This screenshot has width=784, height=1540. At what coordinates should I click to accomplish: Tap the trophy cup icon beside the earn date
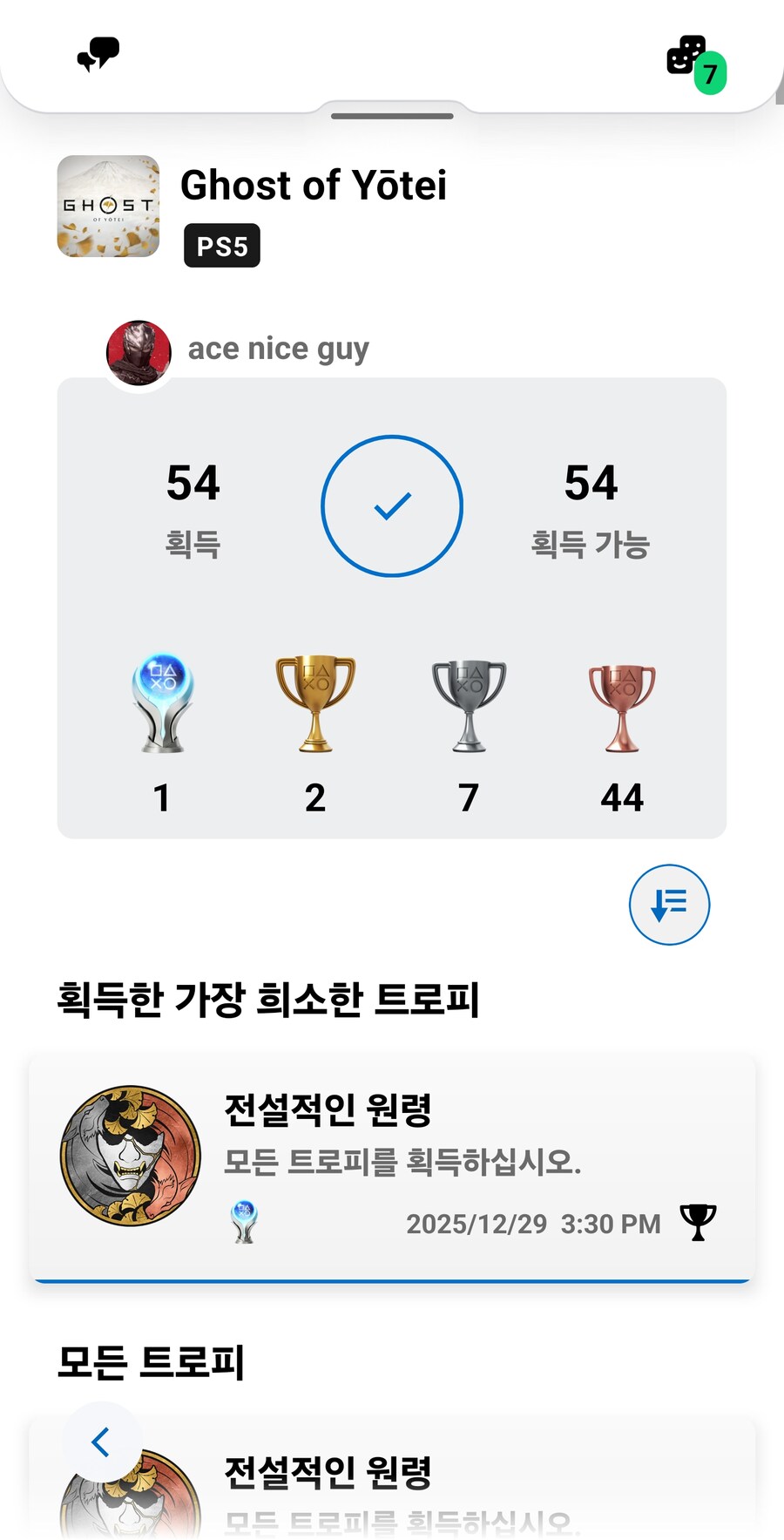click(x=696, y=1224)
